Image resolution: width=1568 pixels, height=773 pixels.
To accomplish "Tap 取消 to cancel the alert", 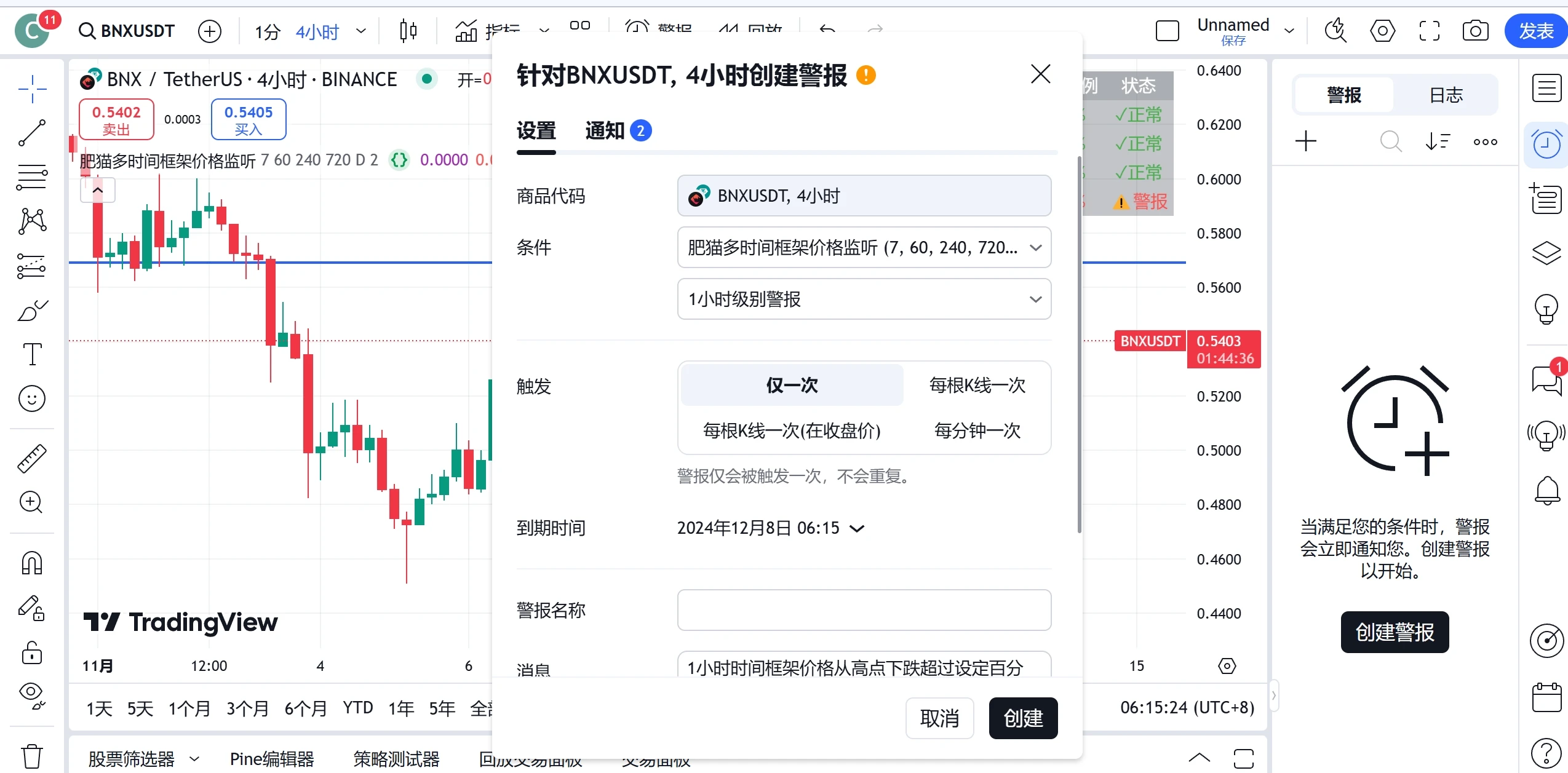I will click(x=939, y=718).
